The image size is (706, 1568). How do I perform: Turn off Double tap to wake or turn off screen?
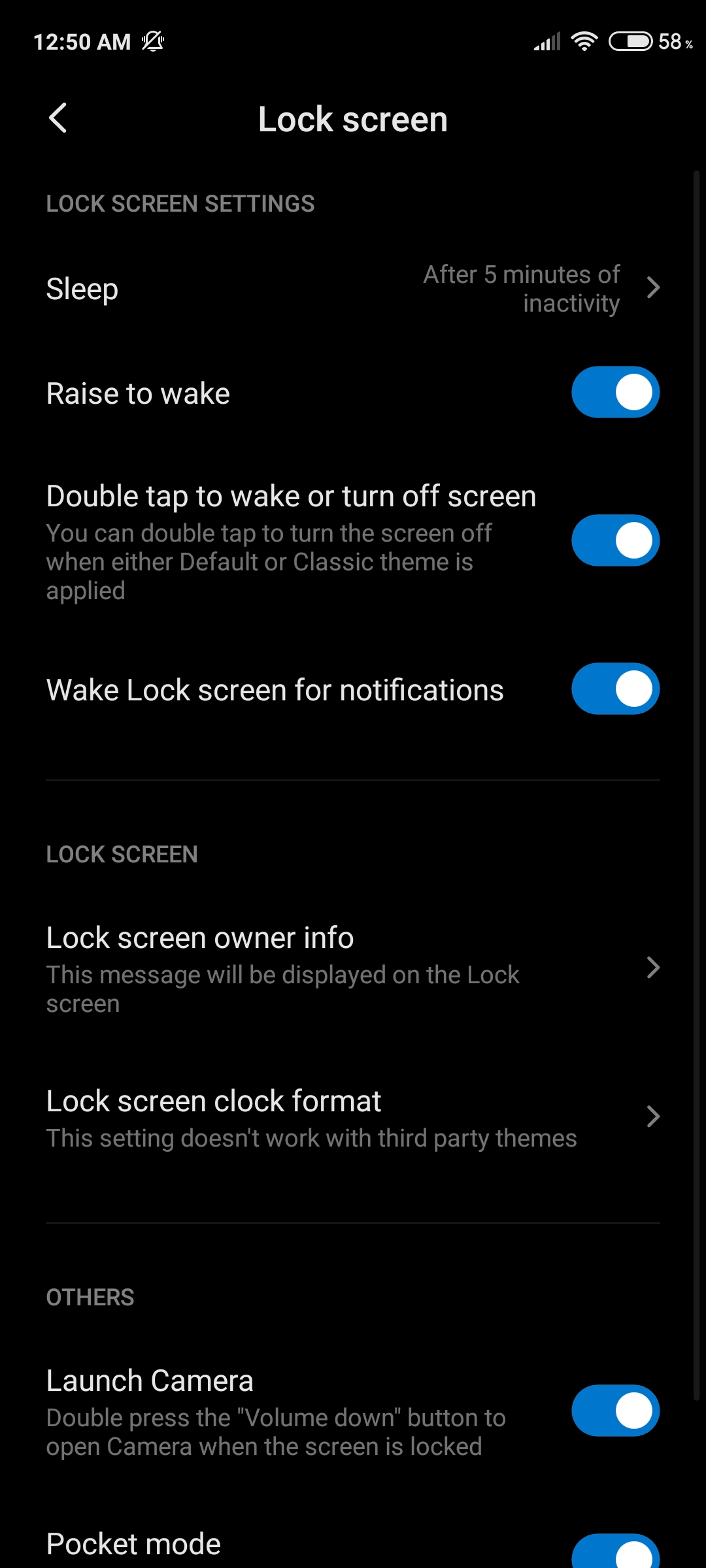[614, 540]
